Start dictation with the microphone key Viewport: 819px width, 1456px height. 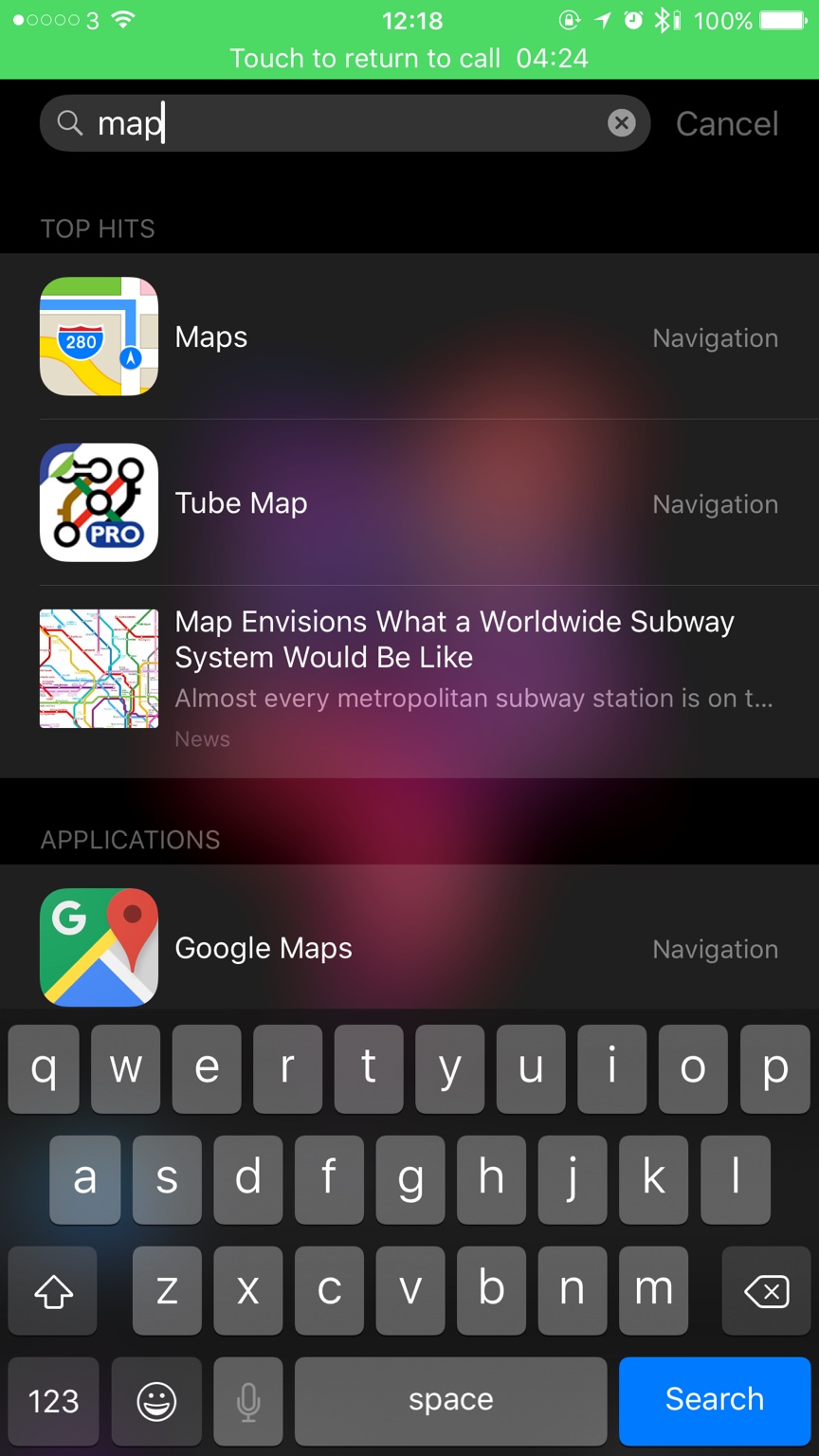248,1400
